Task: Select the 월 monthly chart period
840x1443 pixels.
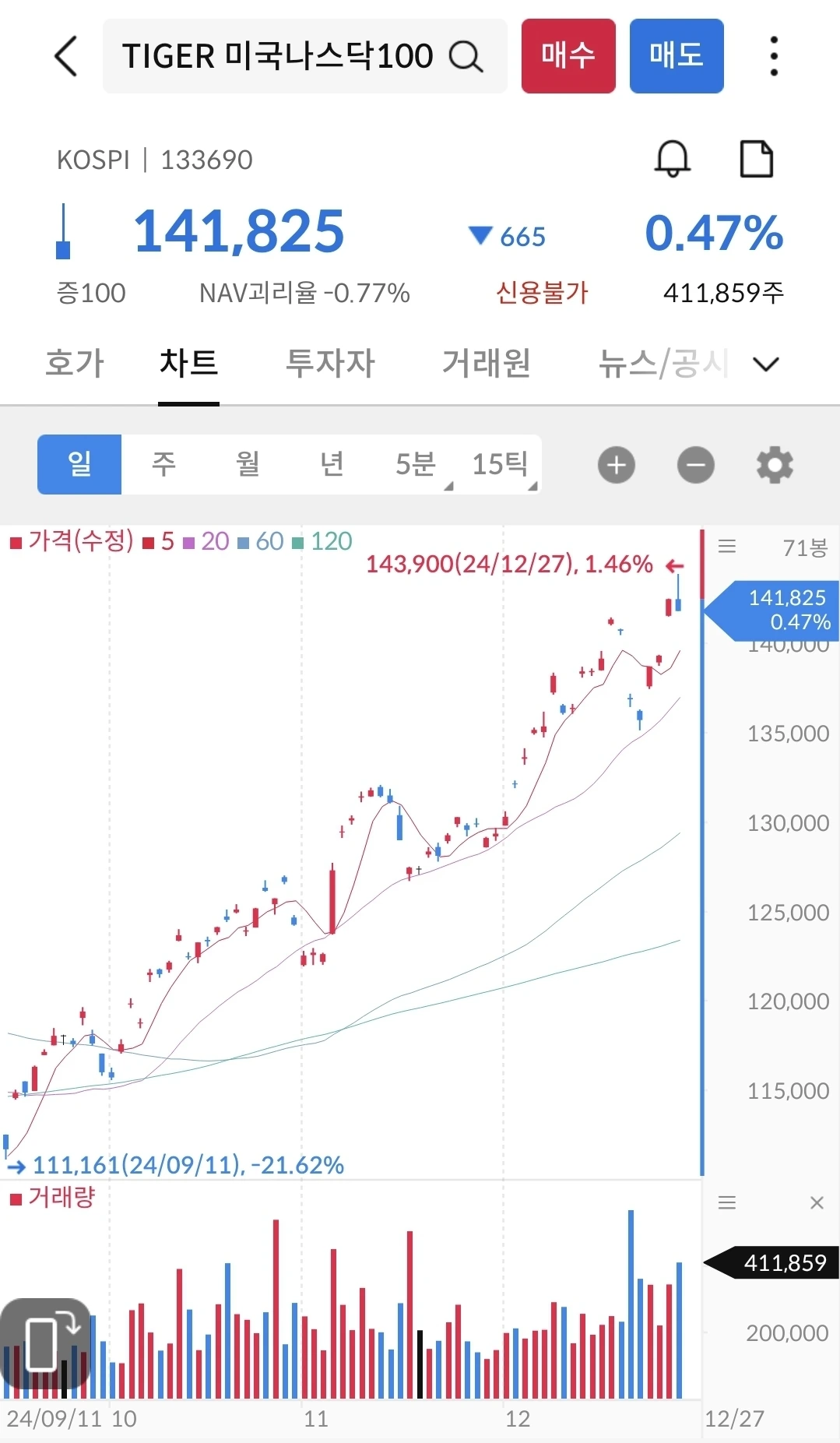Action: pyautogui.click(x=248, y=464)
